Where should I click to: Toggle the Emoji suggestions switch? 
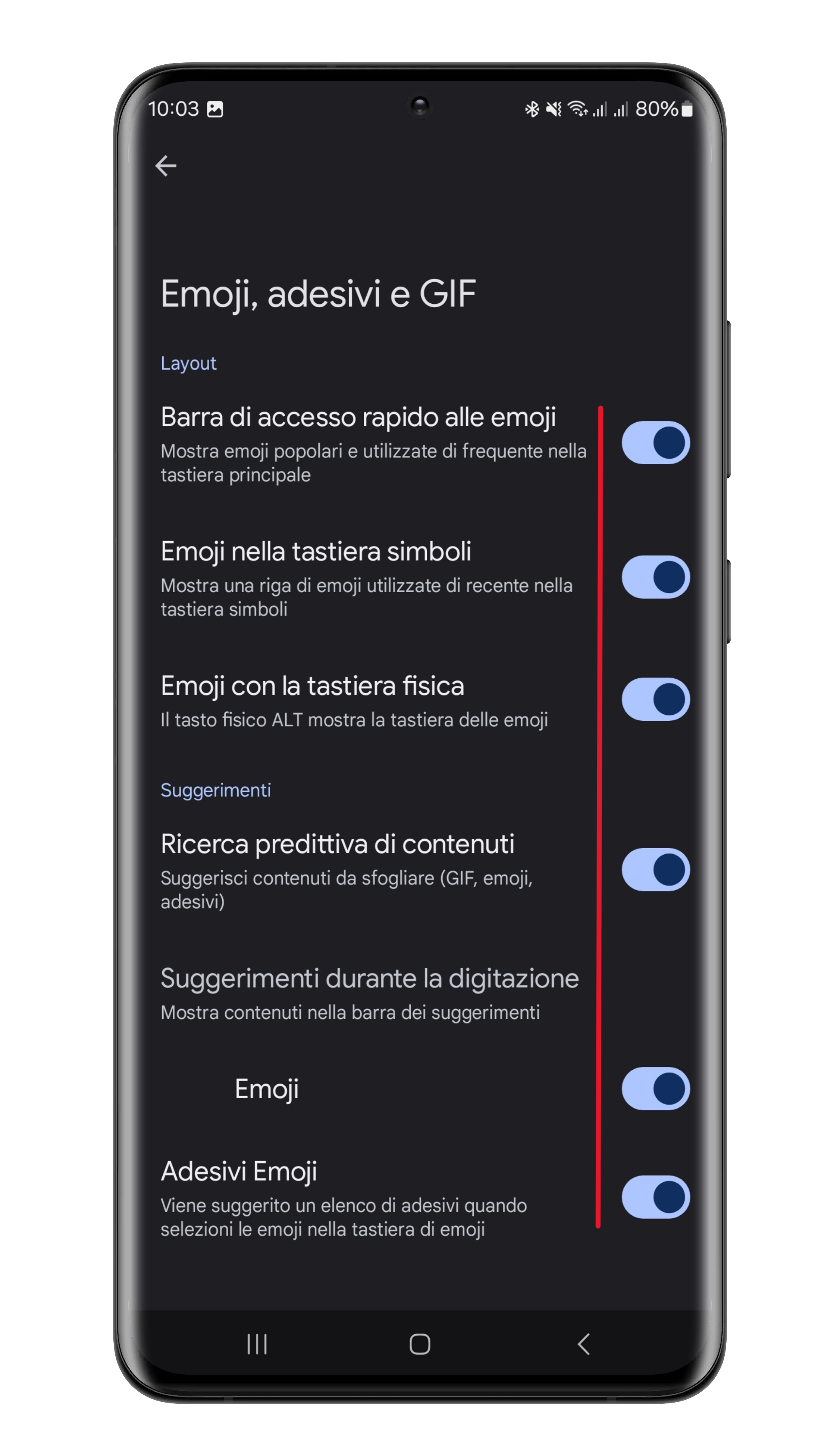655,1088
